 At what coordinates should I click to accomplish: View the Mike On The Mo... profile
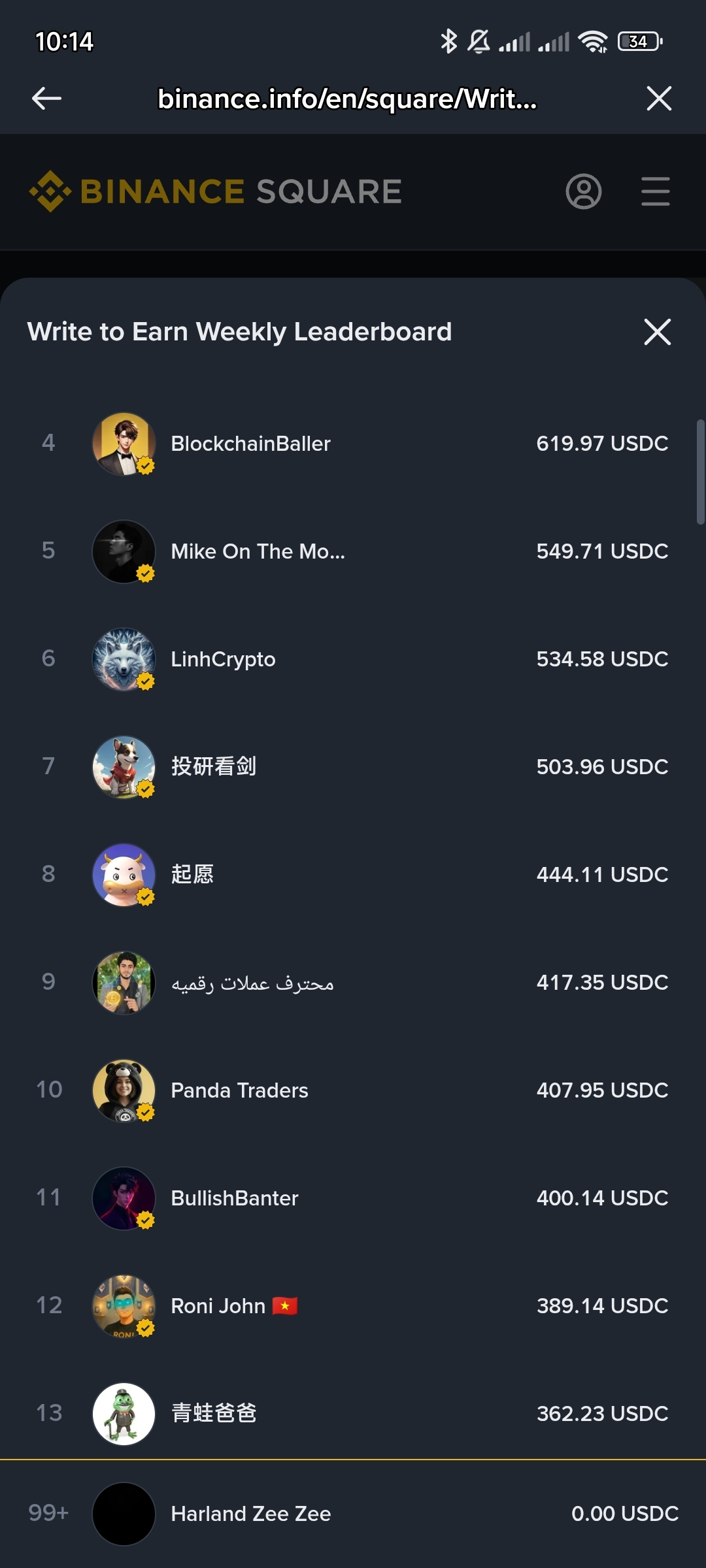[258, 552]
